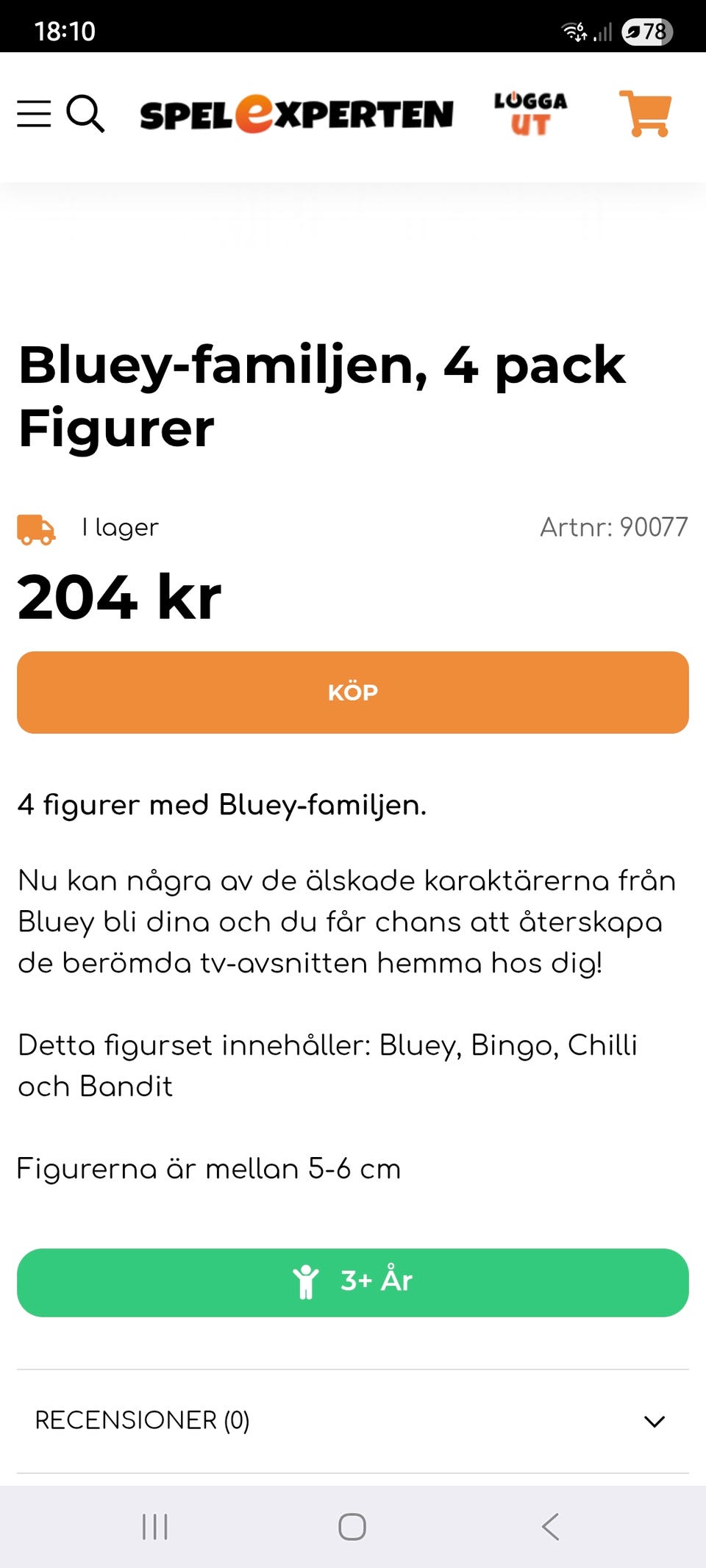Click the shopping cart icon
The width and height of the screenshot is (706, 1568).
[x=644, y=115]
